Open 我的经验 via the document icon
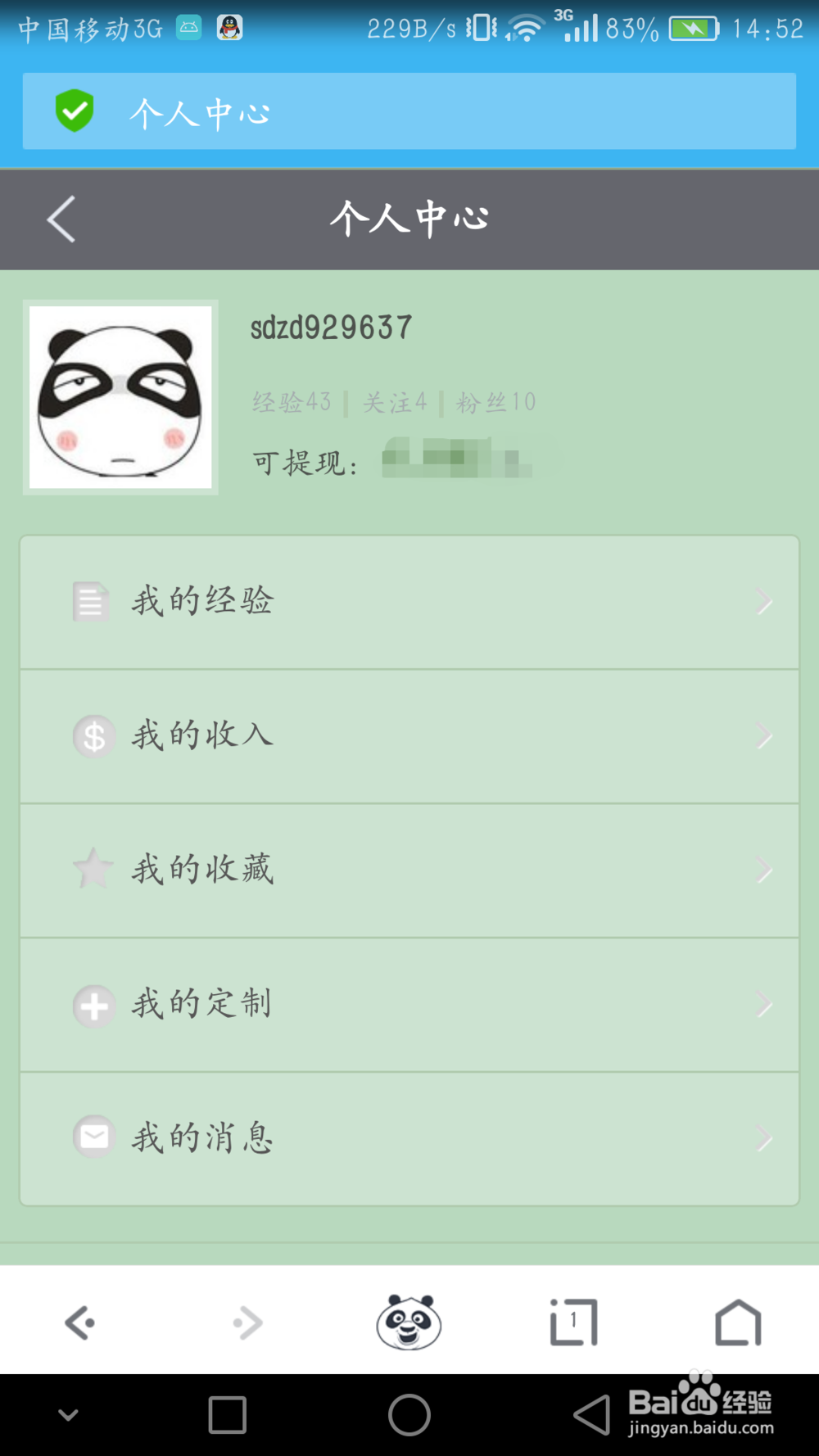 point(92,600)
